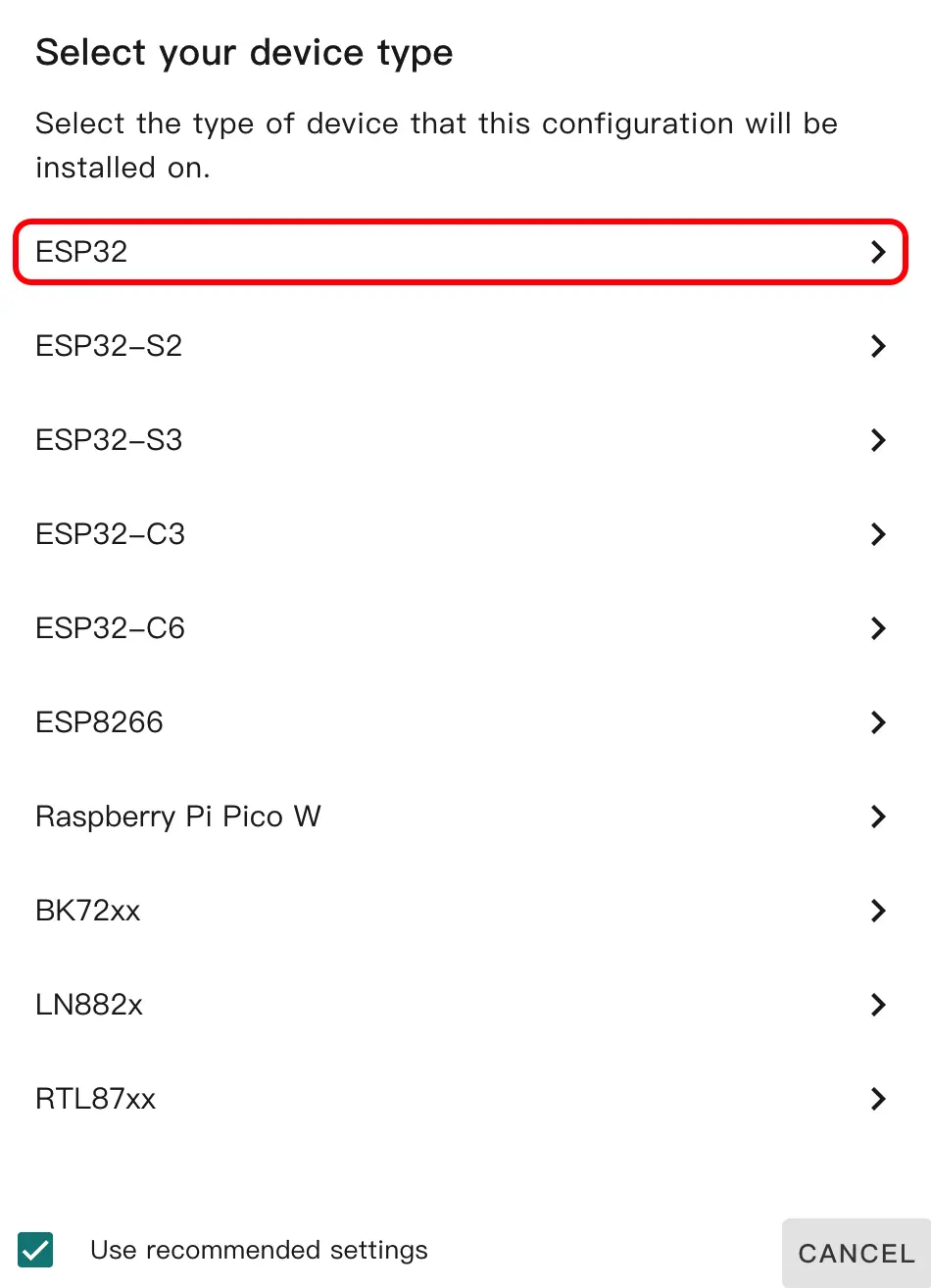Select Raspberry Pi Pico W

461,817
